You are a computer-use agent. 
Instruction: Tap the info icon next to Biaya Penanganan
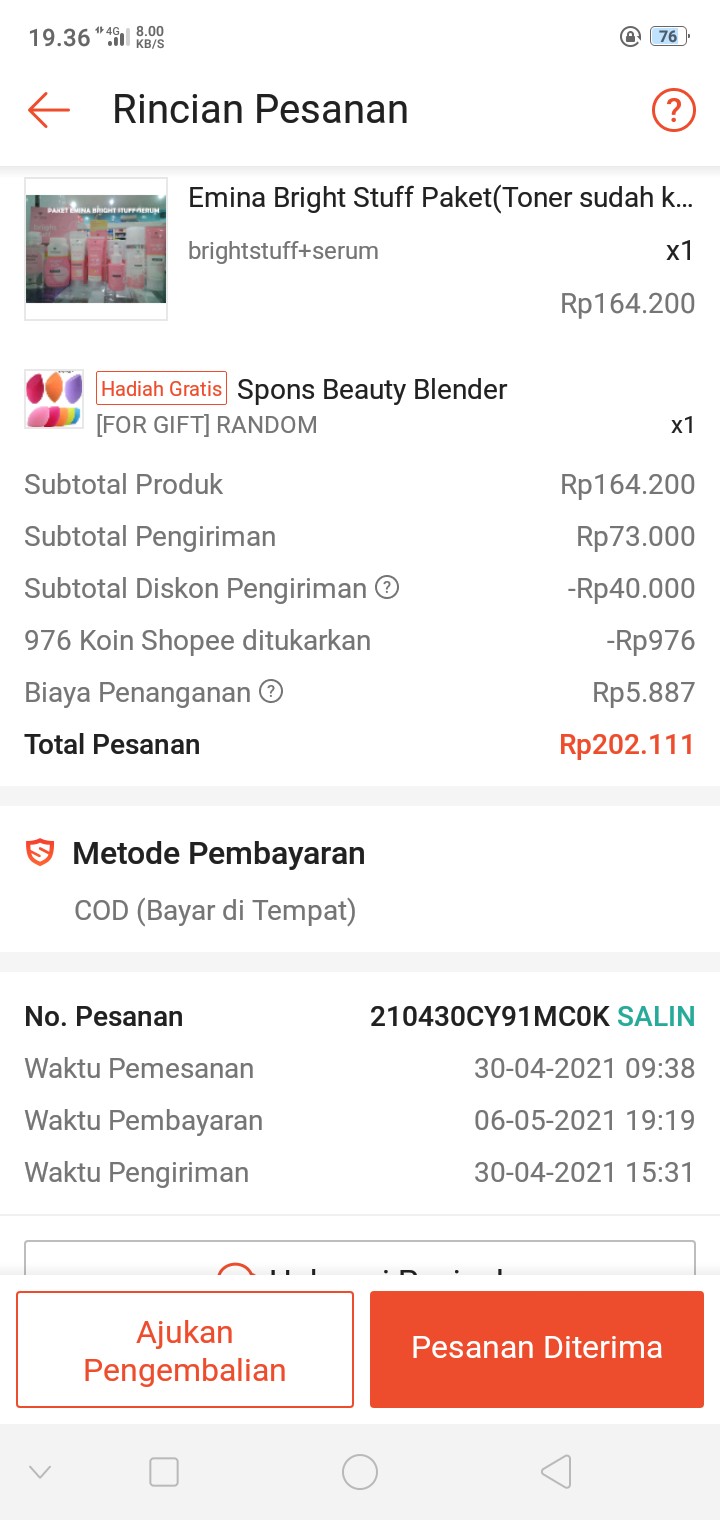(270, 692)
